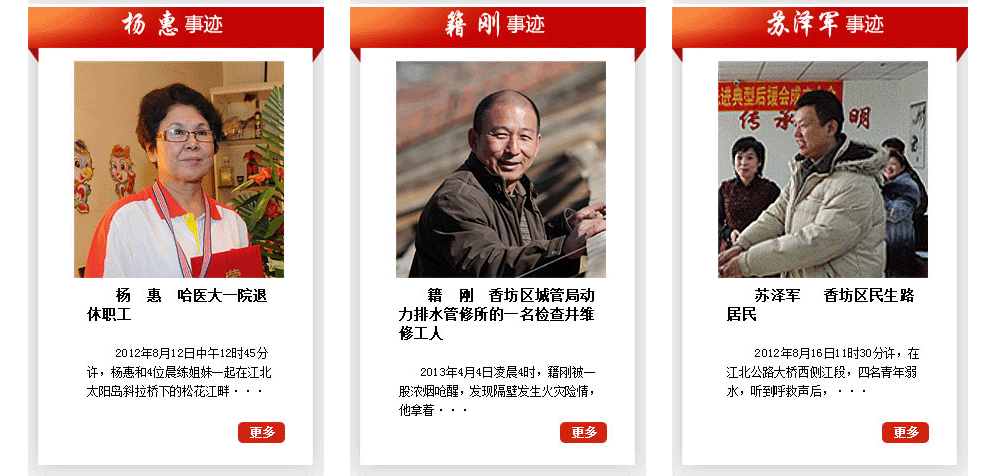Open 杨惠's photo card
This screenshot has height=476, width=1001.
(x=179, y=169)
